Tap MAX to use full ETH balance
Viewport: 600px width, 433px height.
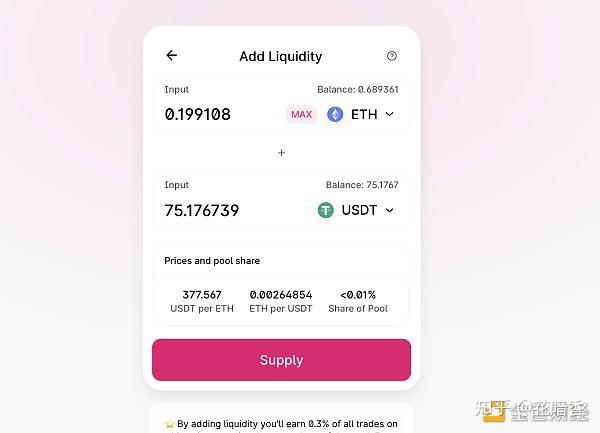click(x=301, y=114)
